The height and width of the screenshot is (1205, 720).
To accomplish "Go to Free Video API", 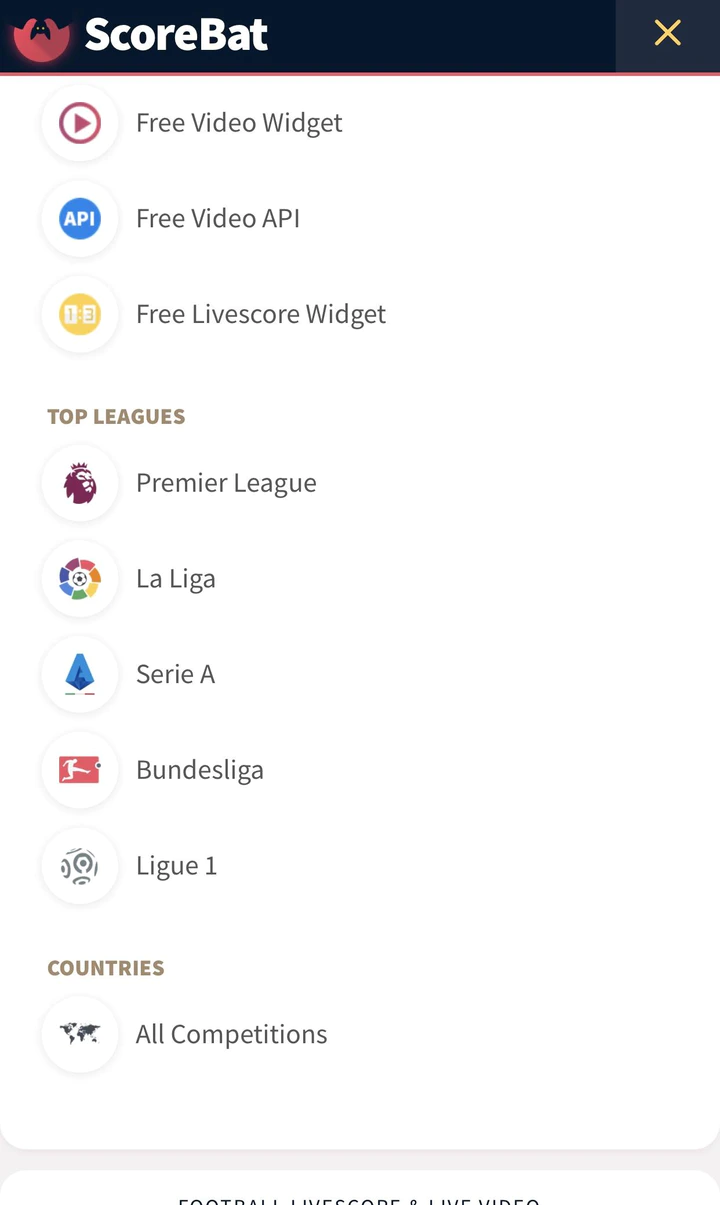I will (x=217, y=219).
